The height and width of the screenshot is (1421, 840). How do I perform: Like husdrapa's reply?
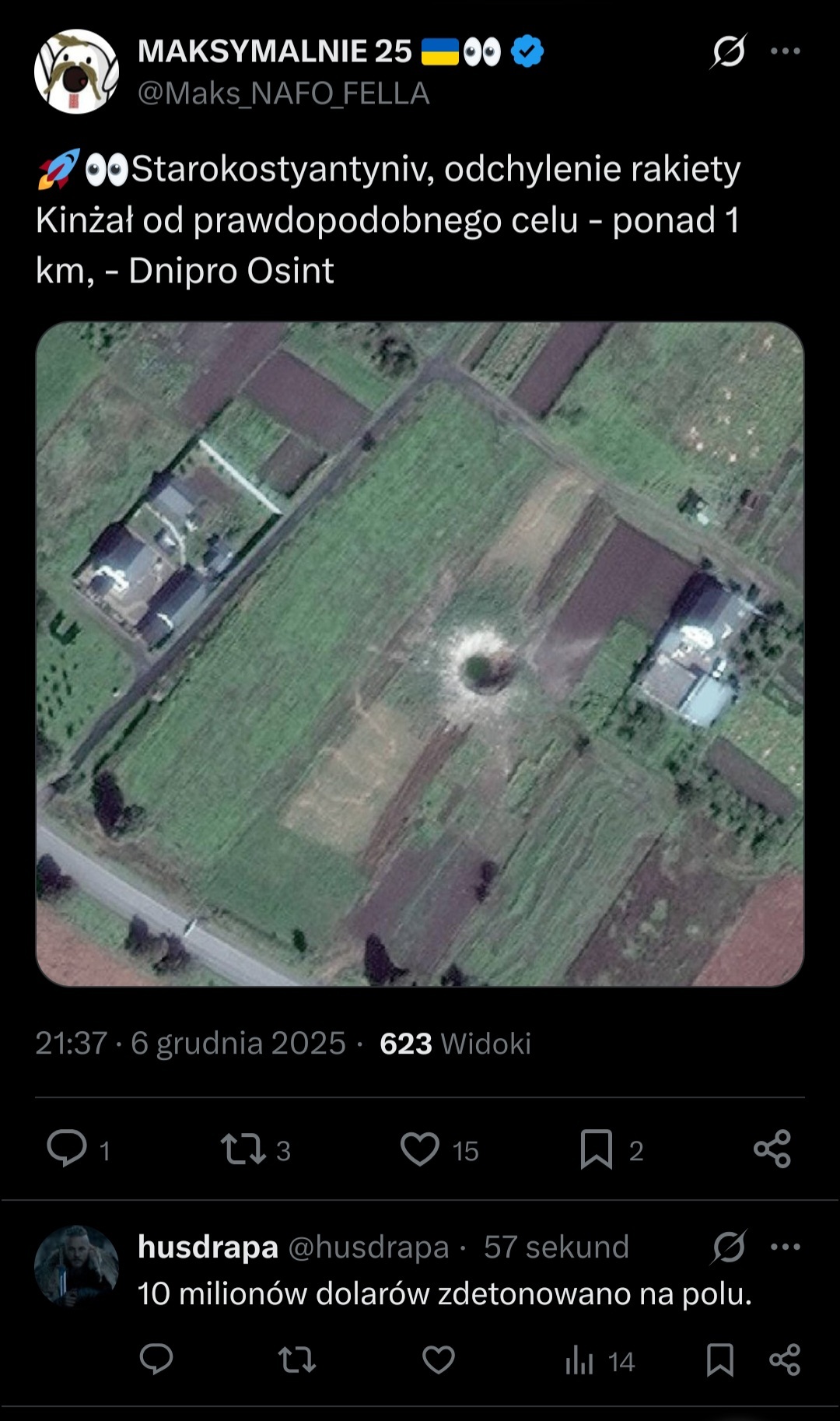tap(439, 1360)
